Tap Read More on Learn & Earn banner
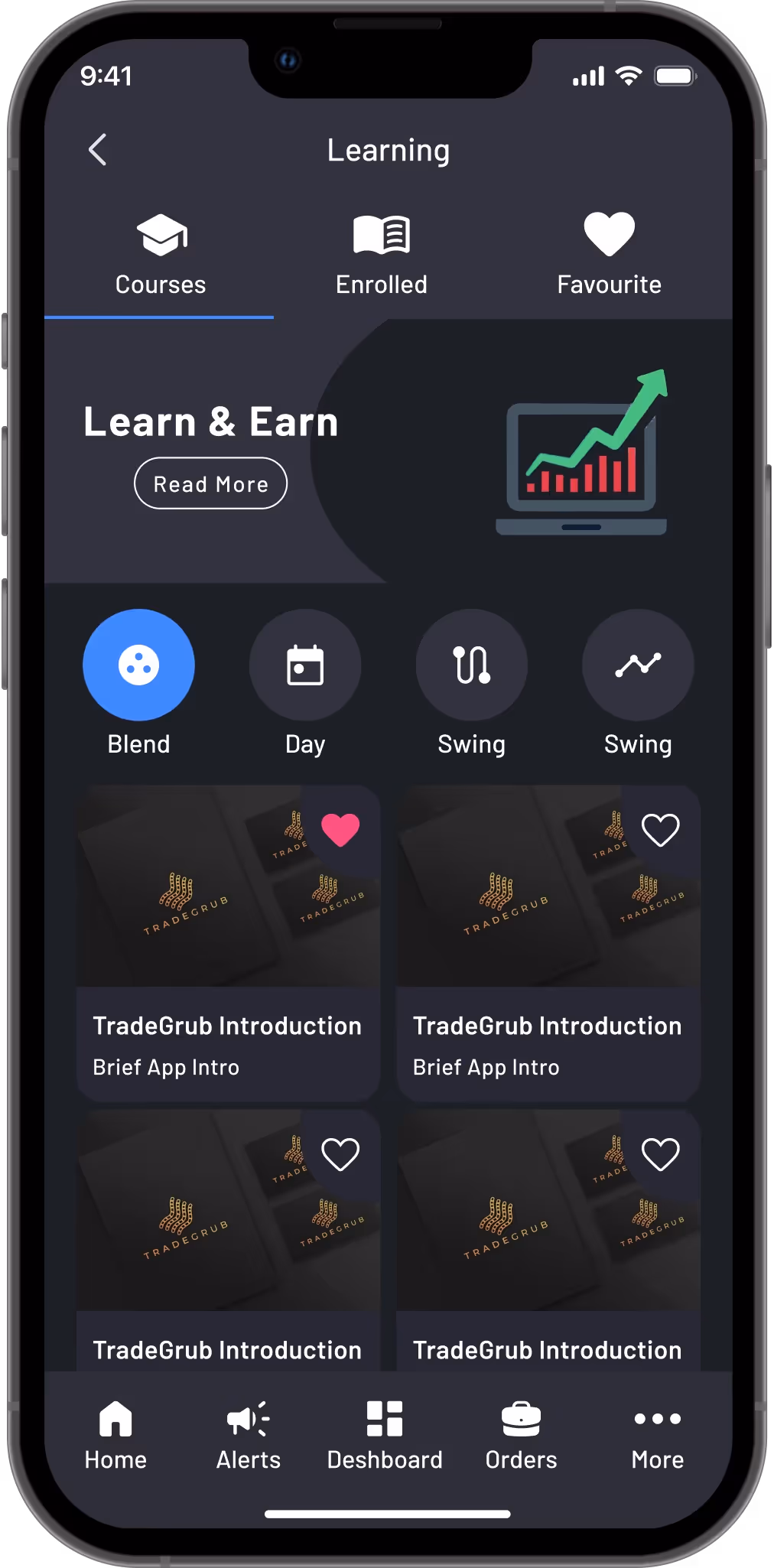Screen dimensions: 774x1568 [210, 483]
